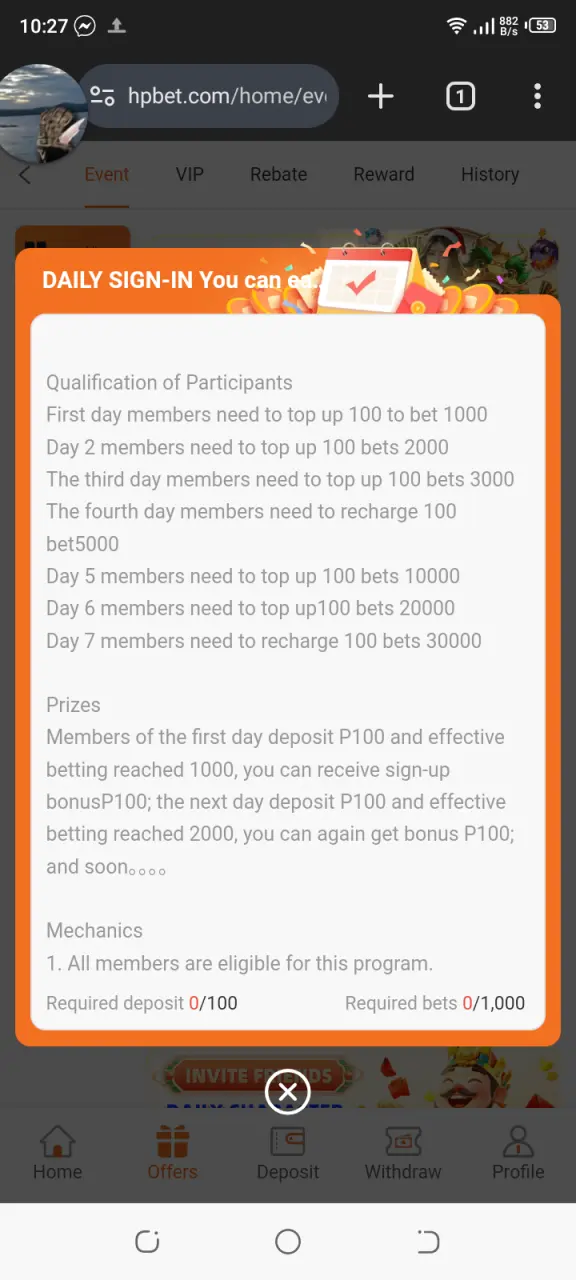This screenshot has height=1280, width=576.
Task: Switch to the History tab
Action: tap(490, 174)
